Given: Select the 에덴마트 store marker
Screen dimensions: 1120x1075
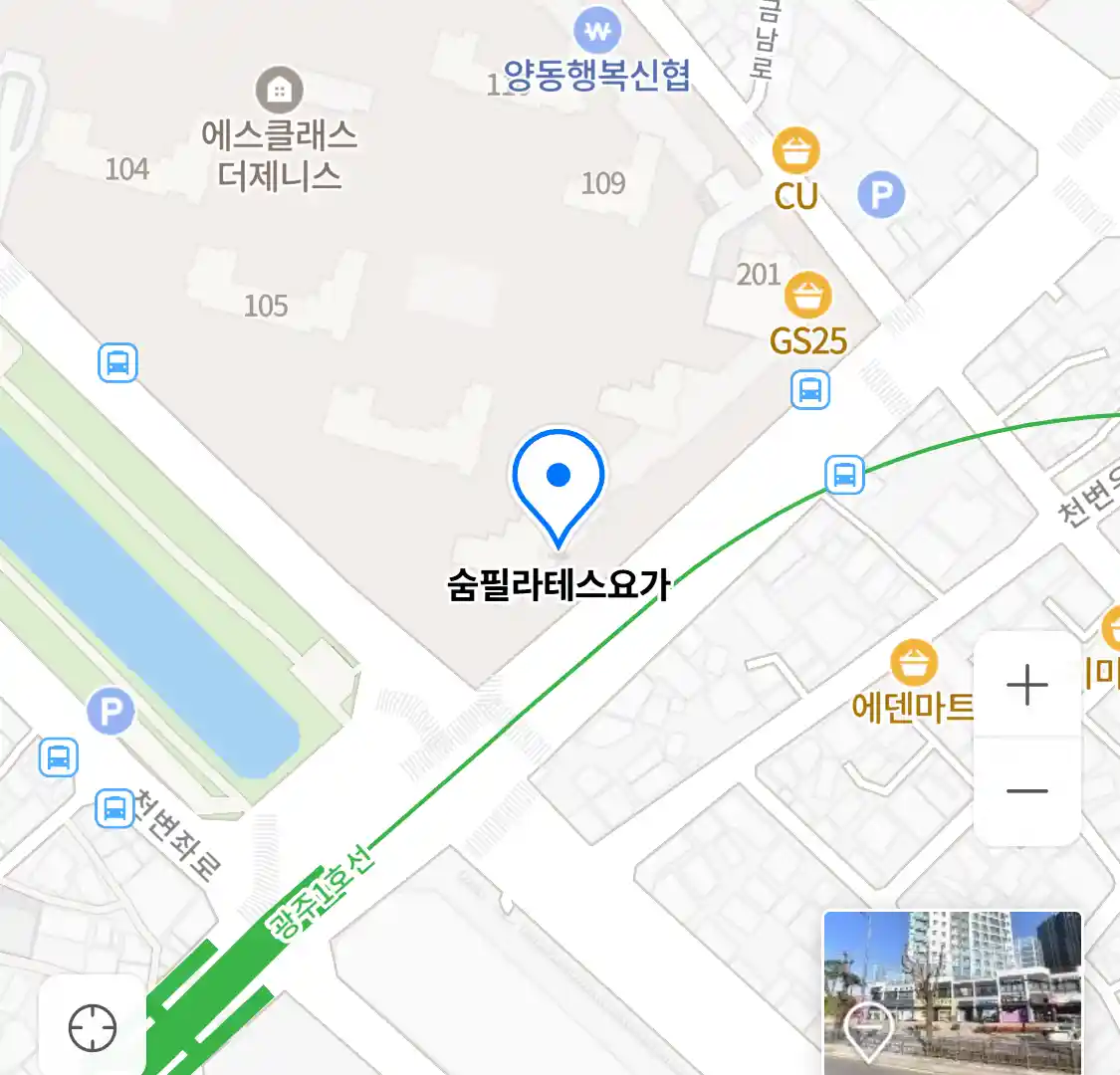Looking at the screenshot, I should [913, 664].
